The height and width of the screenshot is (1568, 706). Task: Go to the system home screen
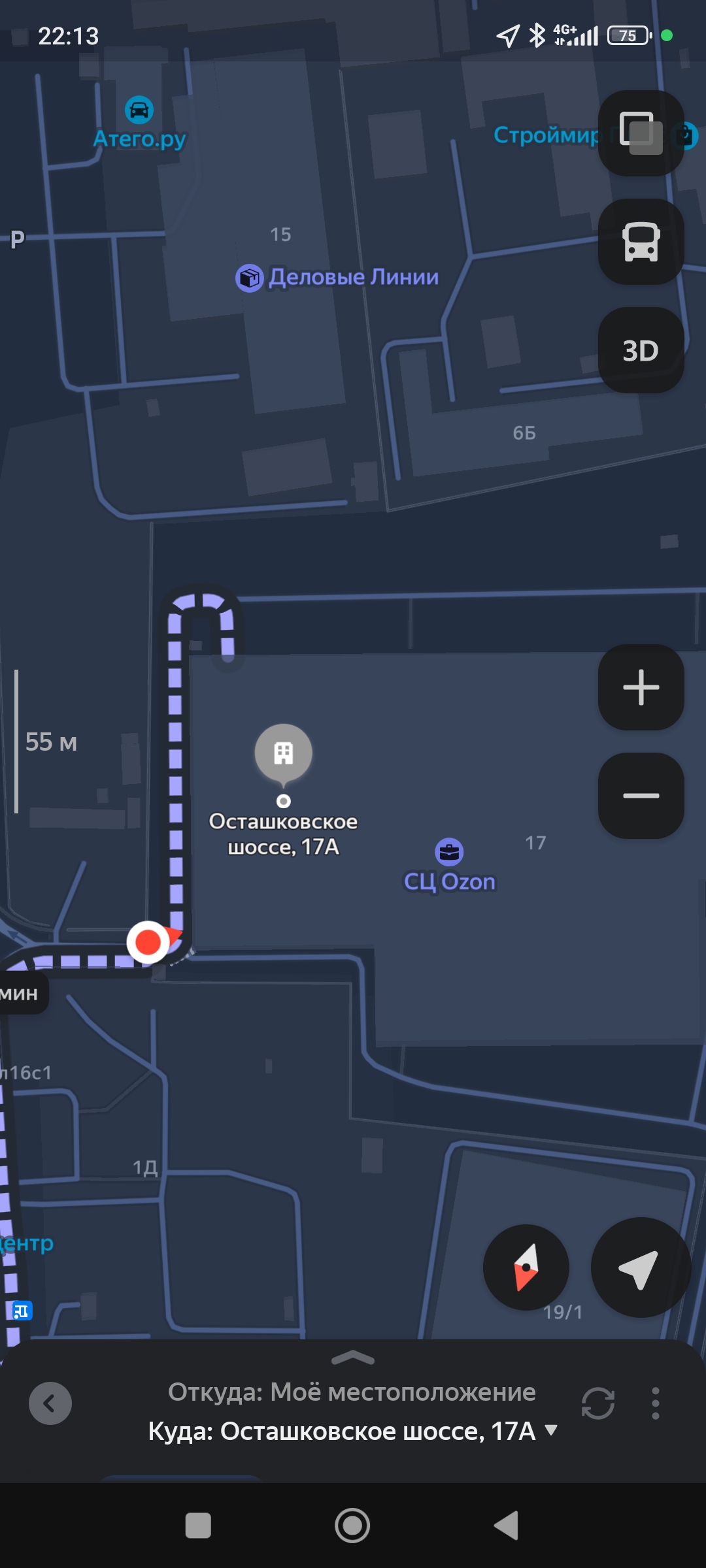click(x=352, y=1526)
